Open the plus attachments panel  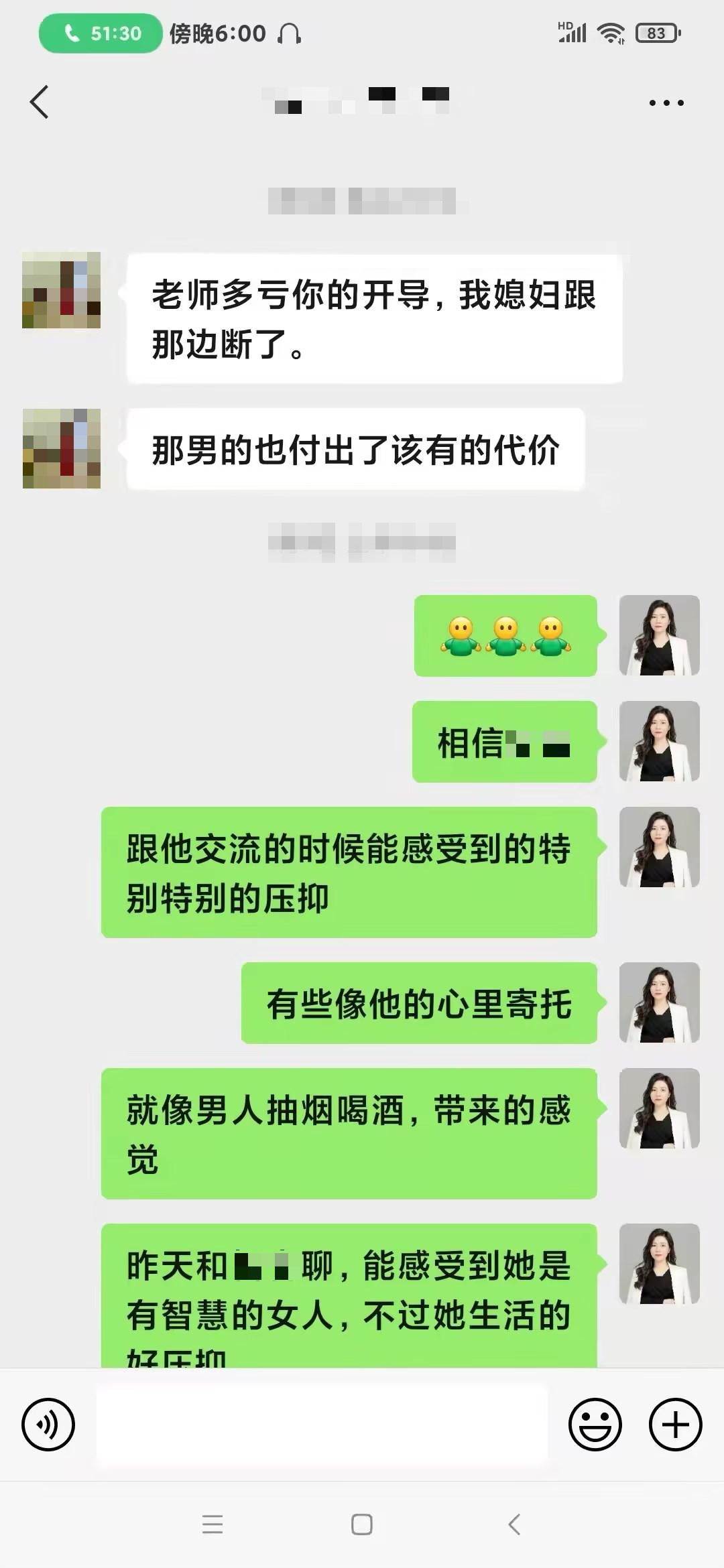675,1424
